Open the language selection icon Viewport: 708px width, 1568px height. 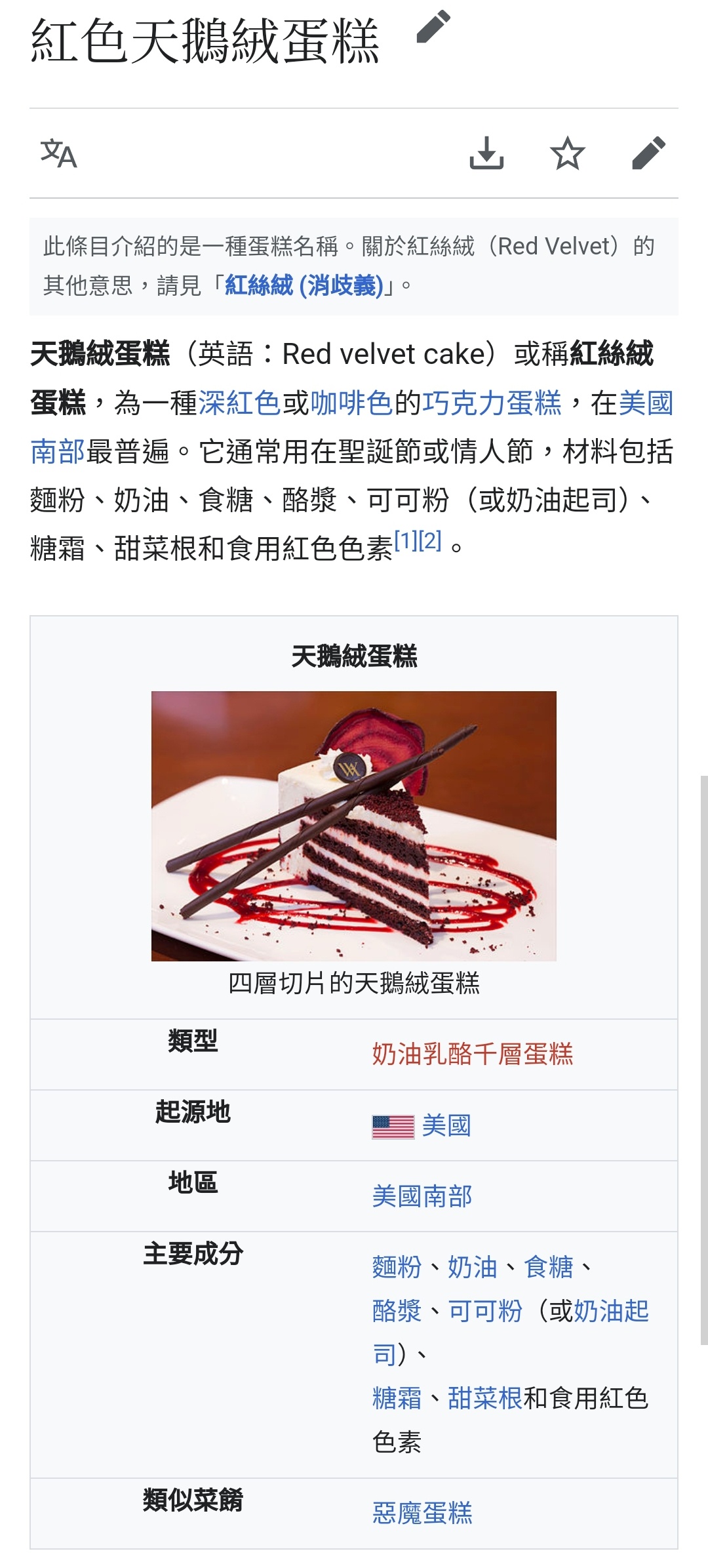coord(58,153)
